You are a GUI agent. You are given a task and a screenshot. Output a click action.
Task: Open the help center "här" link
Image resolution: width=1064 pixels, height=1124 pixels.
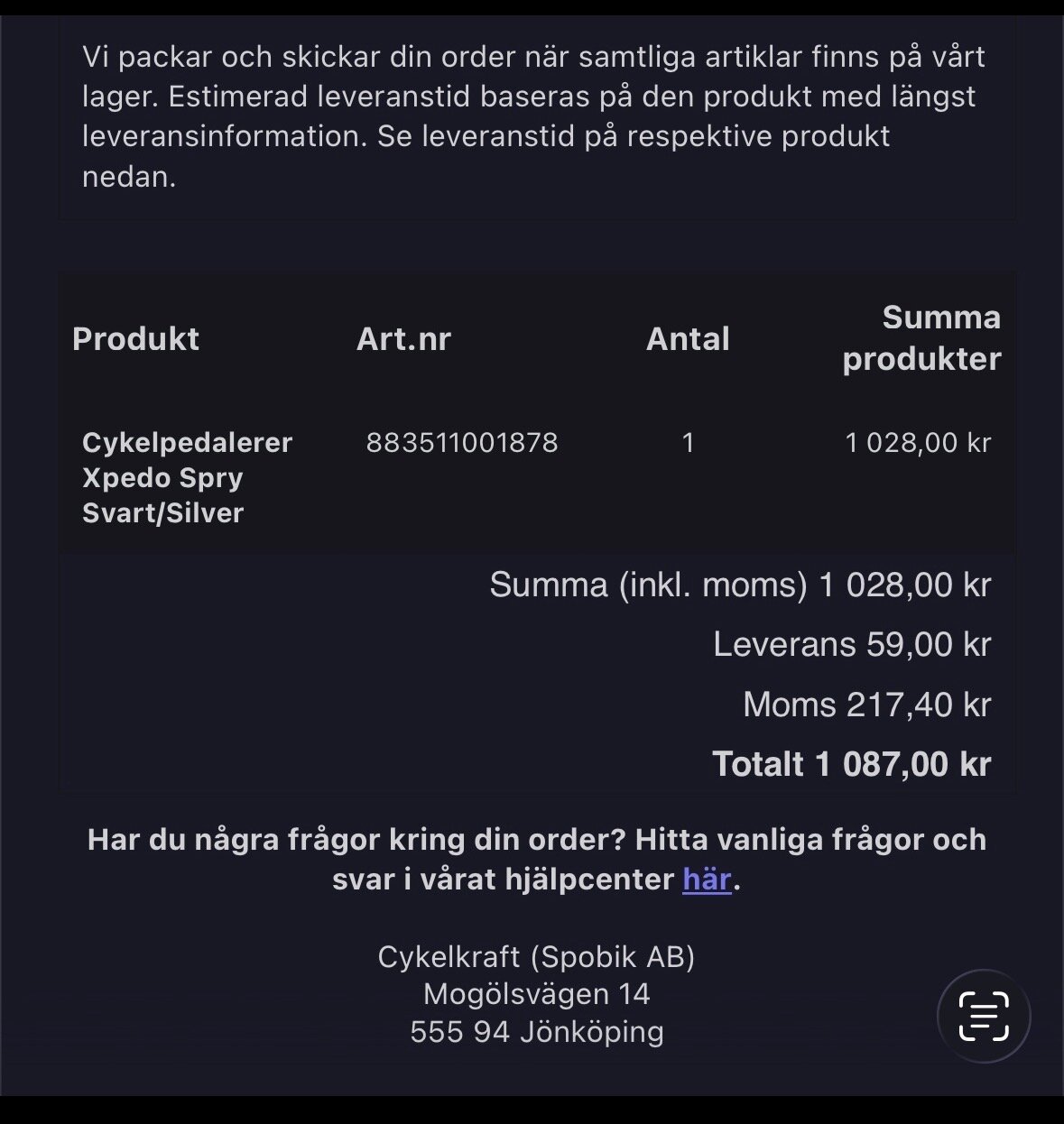coord(707,879)
